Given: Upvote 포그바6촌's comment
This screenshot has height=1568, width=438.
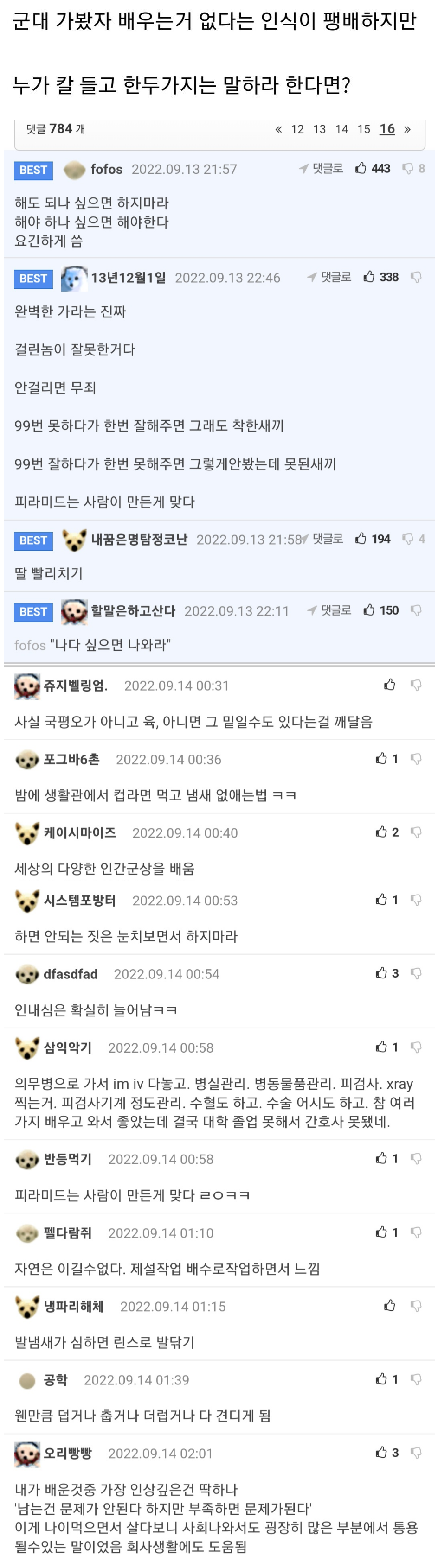Looking at the screenshot, I should (382, 758).
